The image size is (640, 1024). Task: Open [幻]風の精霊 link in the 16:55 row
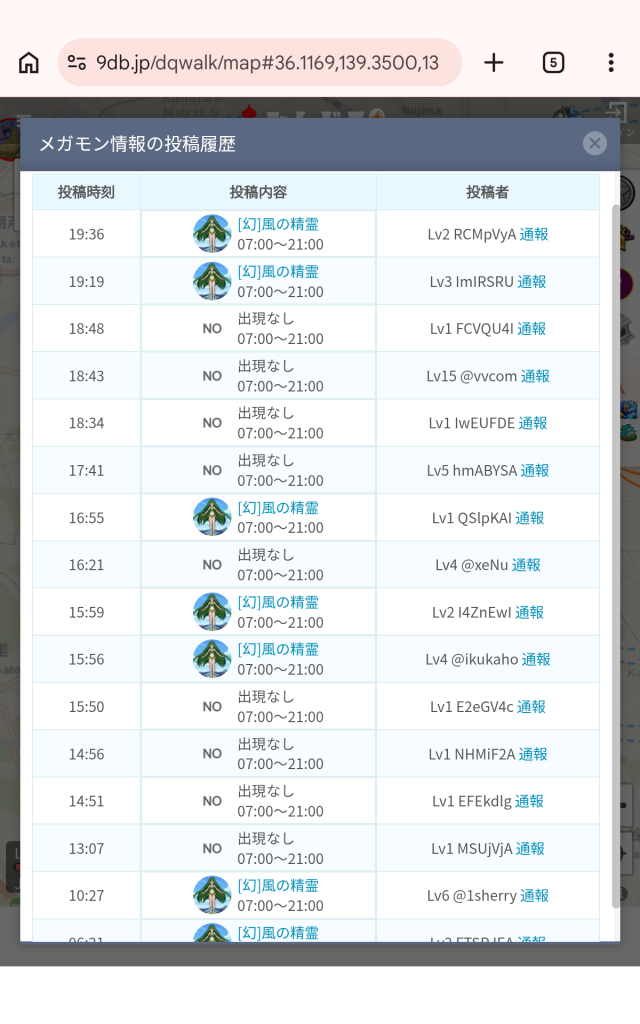(x=278, y=508)
